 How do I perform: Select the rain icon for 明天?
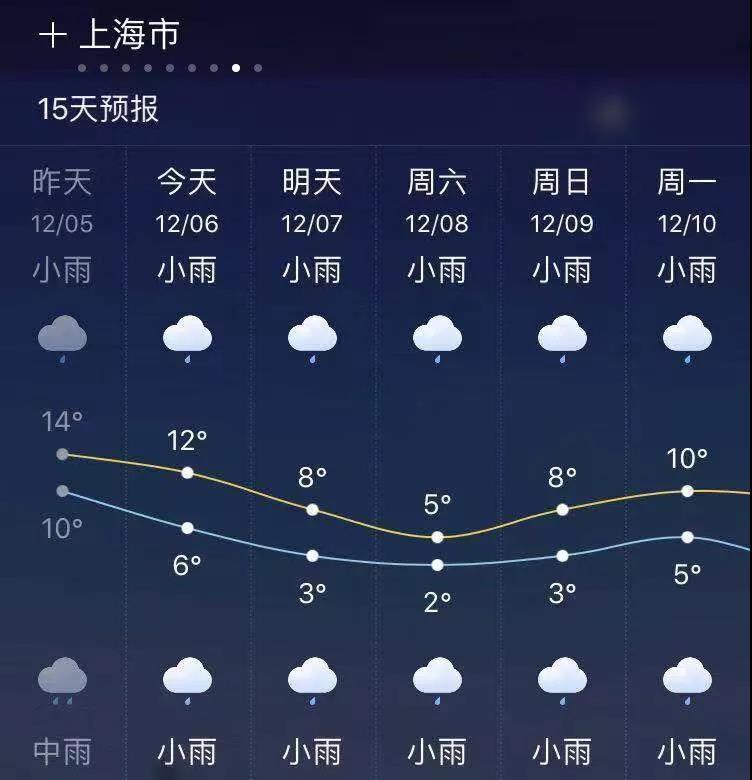pyautogui.click(x=312, y=335)
